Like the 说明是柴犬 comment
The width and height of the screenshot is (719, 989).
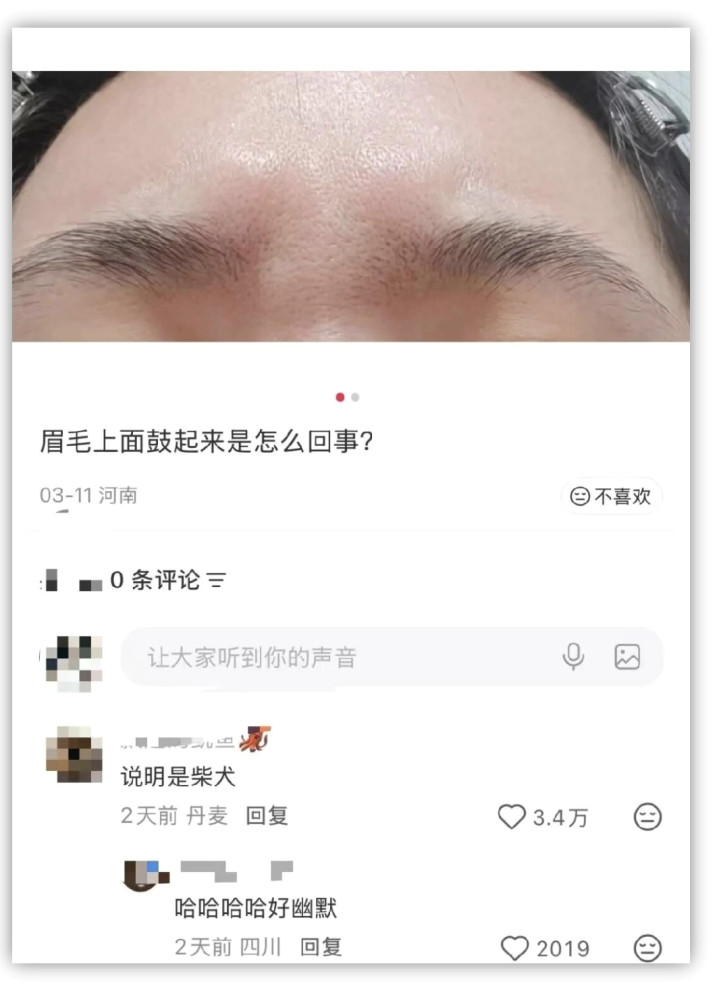[x=512, y=817]
